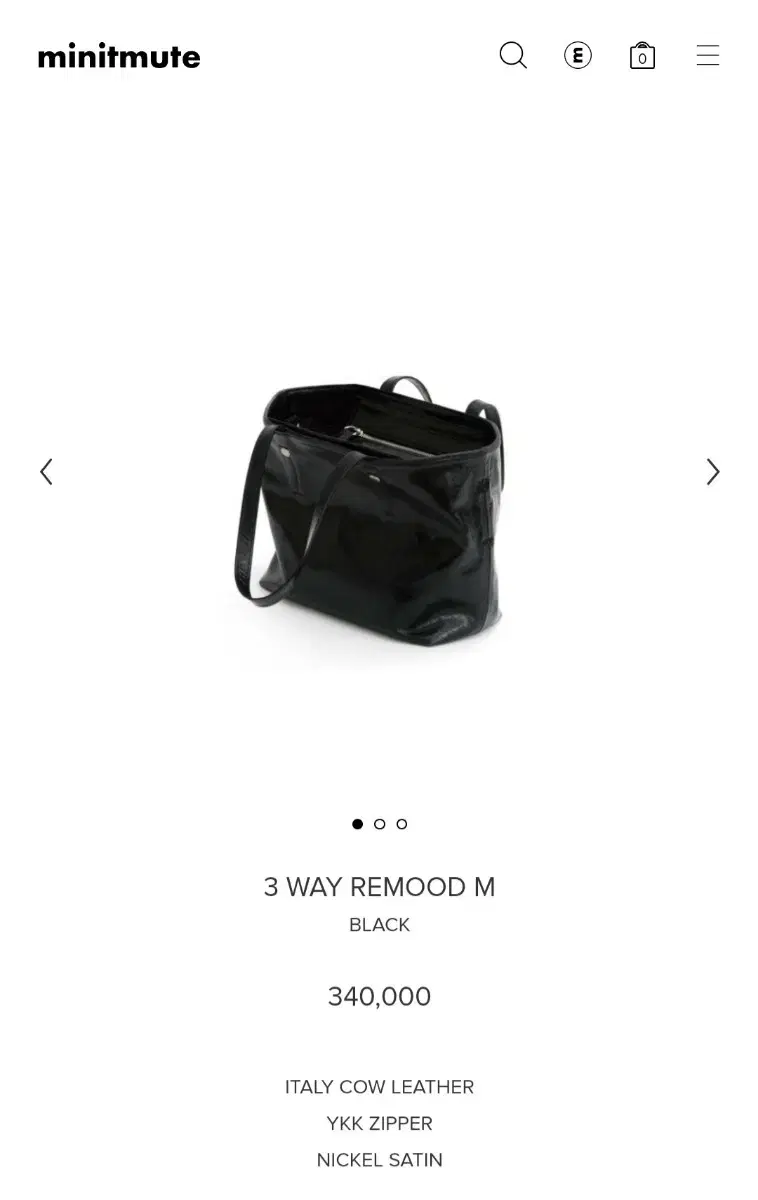Viewport: 758px width, 1200px height.
Task: Open the search panel from the header
Action: click(x=513, y=56)
